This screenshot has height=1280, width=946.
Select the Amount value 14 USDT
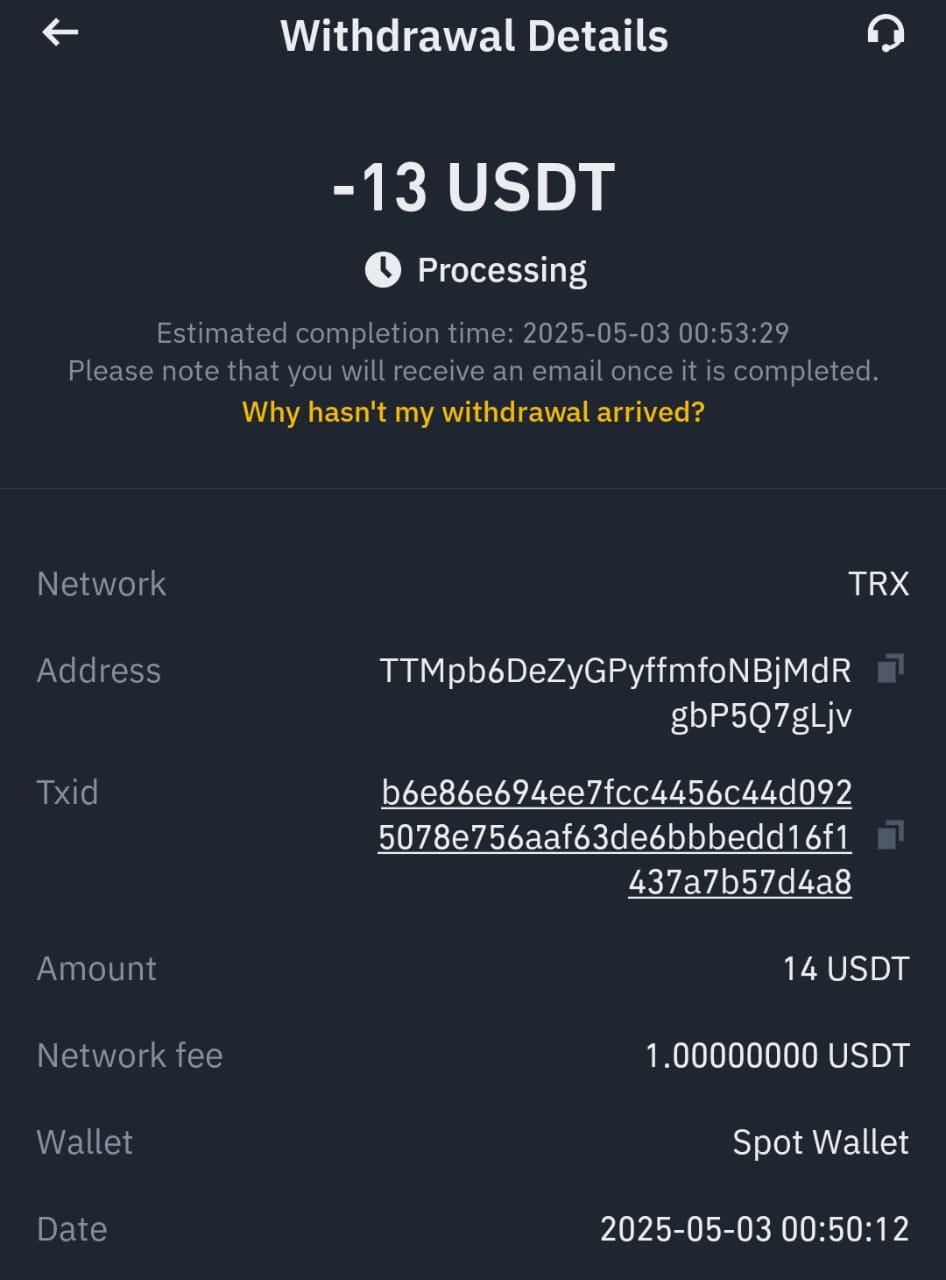click(846, 968)
